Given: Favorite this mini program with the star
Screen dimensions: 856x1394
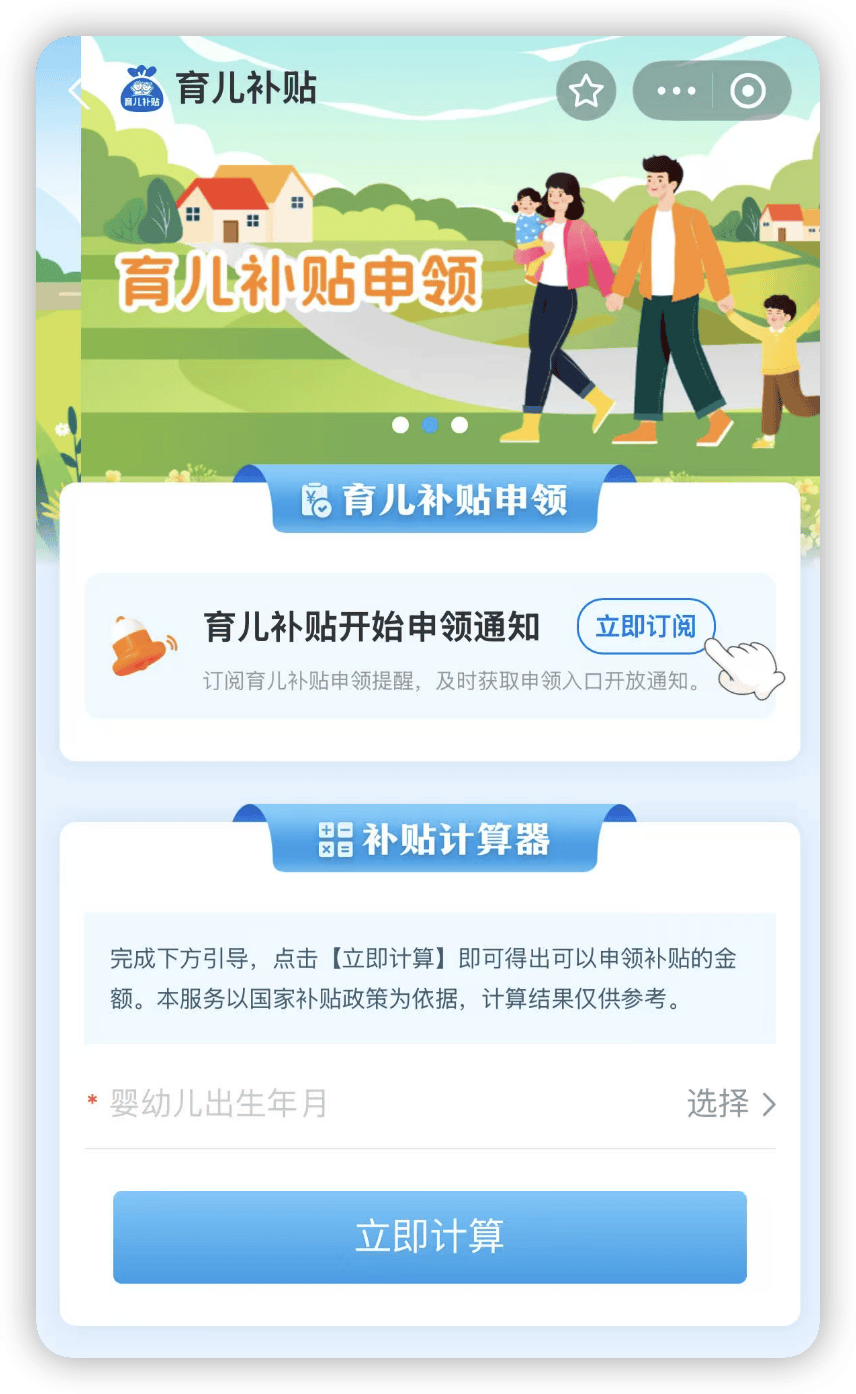Looking at the screenshot, I should point(586,92).
